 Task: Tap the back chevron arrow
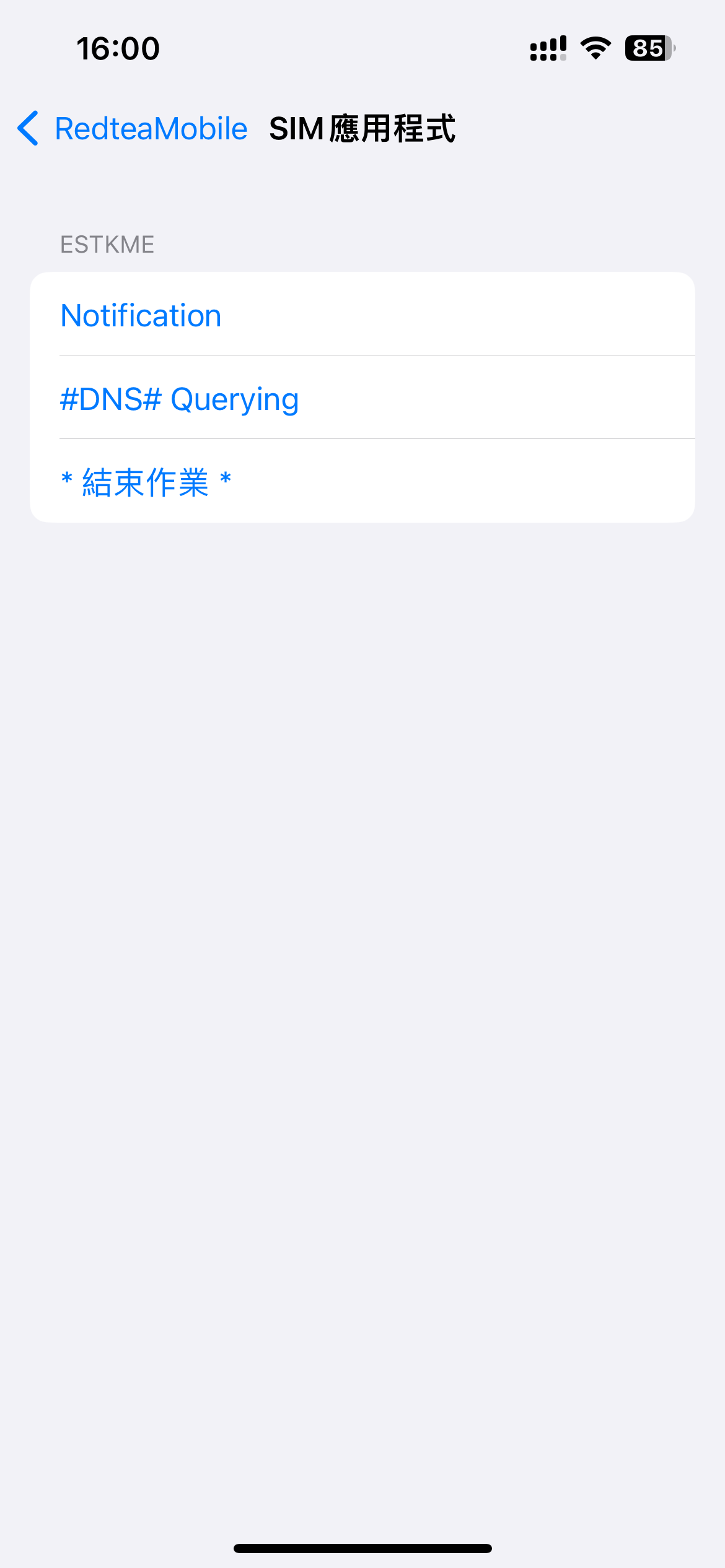(x=27, y=128)
